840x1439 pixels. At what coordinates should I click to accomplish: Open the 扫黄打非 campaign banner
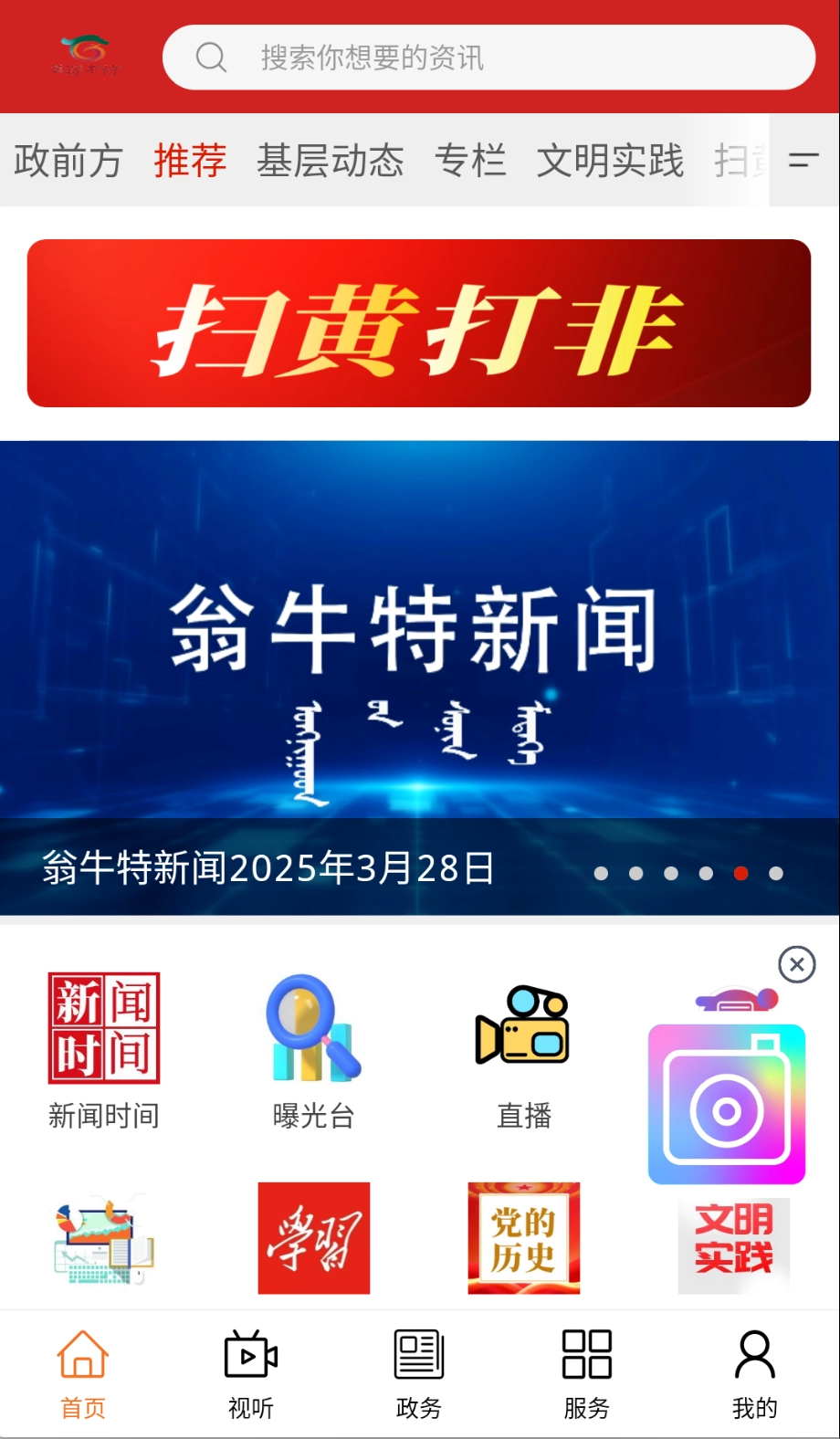click(420, 323)
